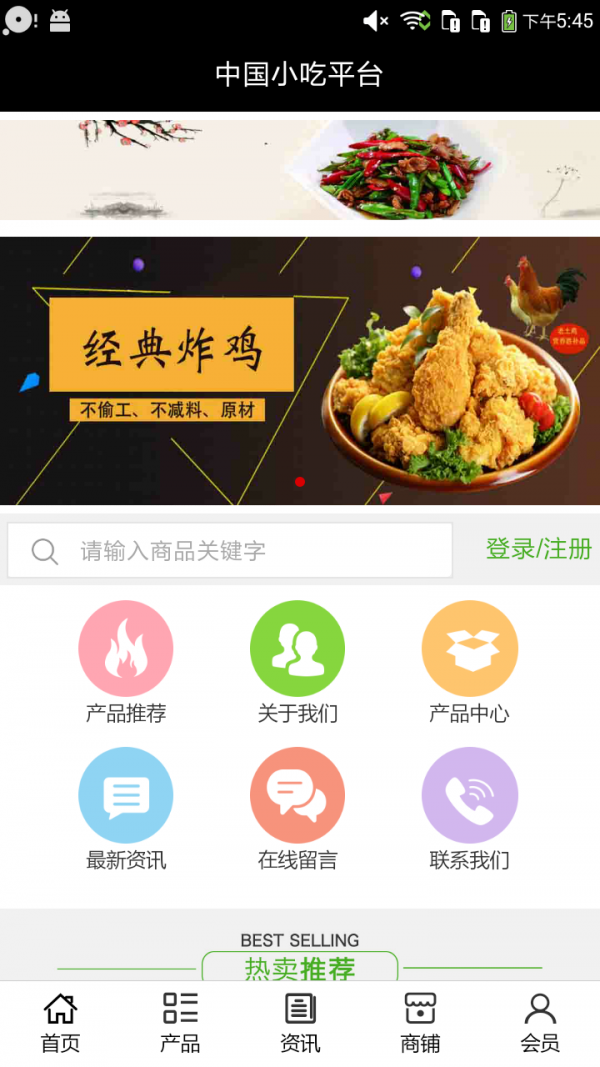Switch to the 商铺 tab
Image resolution: width=600 pixels, height=1067 pixels.
[420, 1023]
